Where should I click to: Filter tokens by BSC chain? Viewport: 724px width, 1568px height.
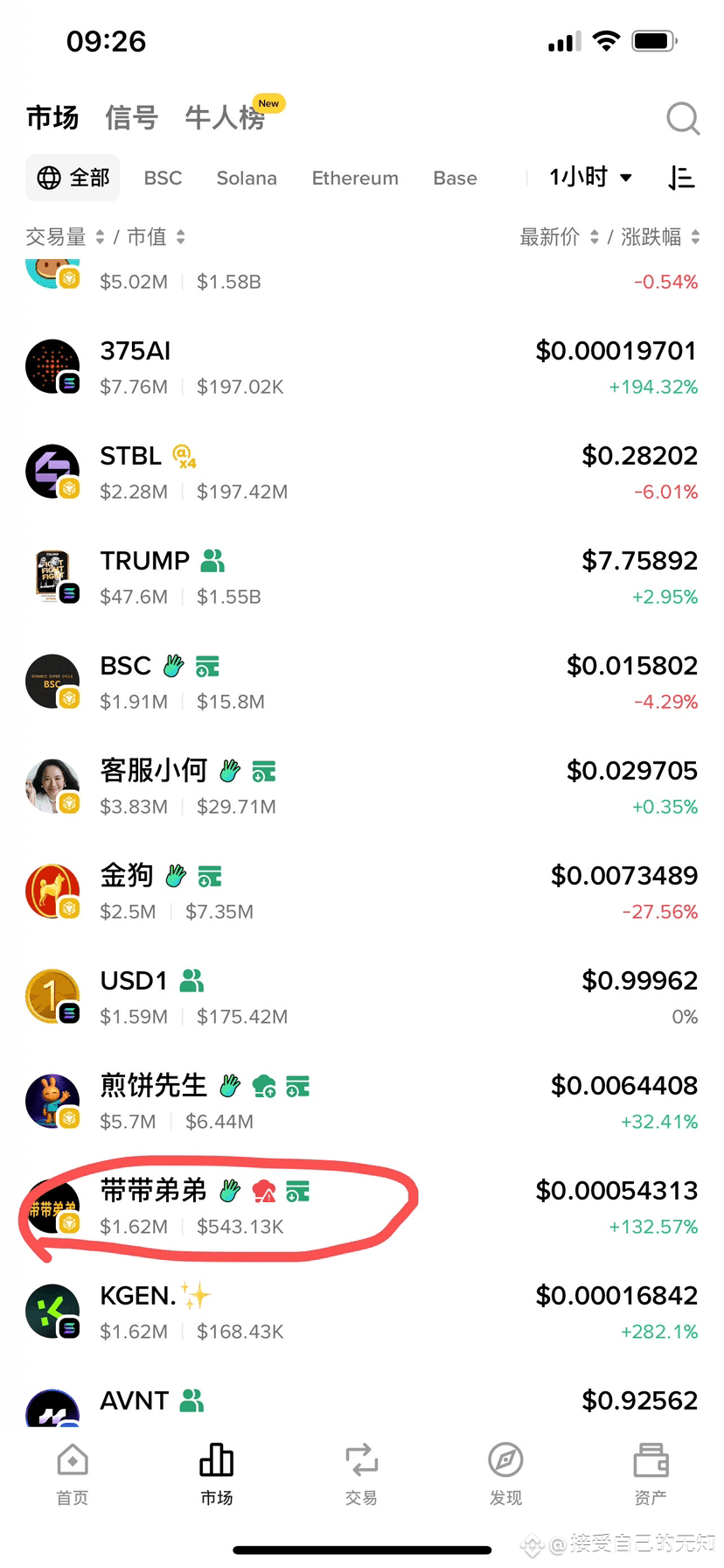163,178
